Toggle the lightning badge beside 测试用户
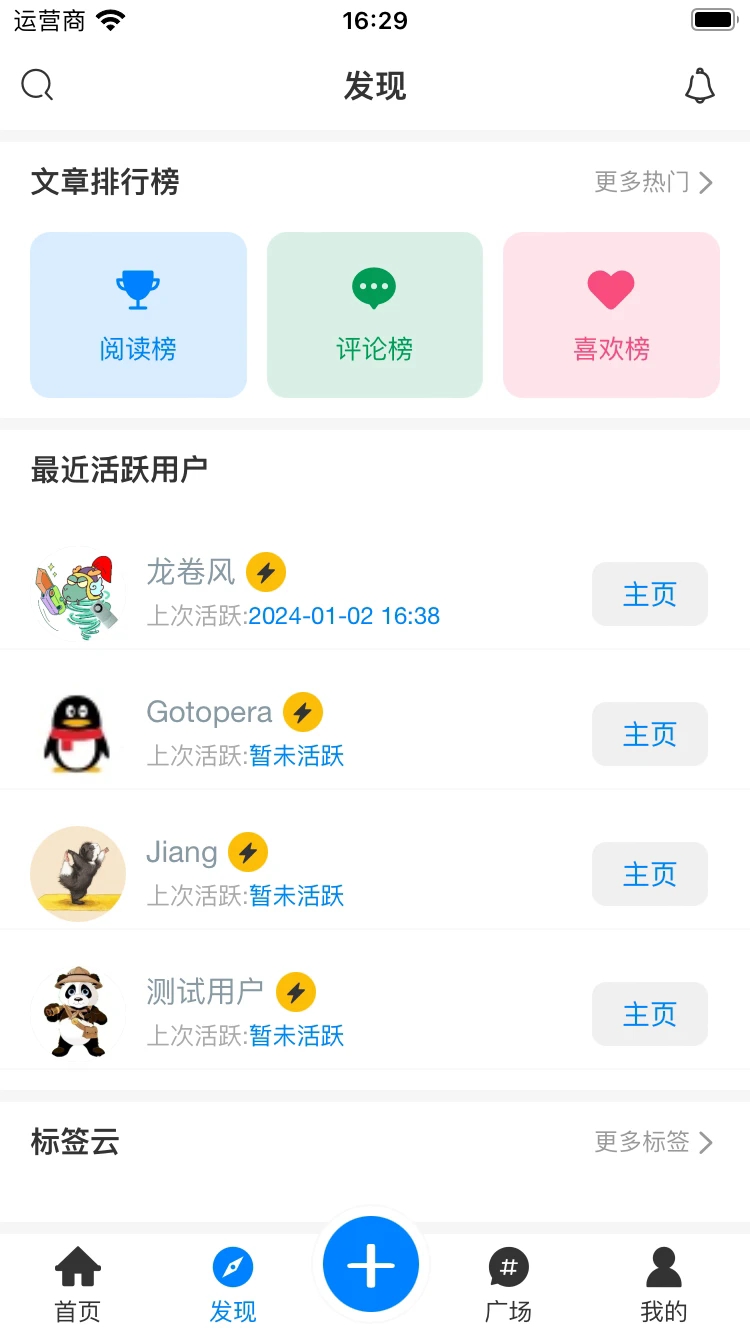This screenshot has width=750, height=1334. click(298, 991)
